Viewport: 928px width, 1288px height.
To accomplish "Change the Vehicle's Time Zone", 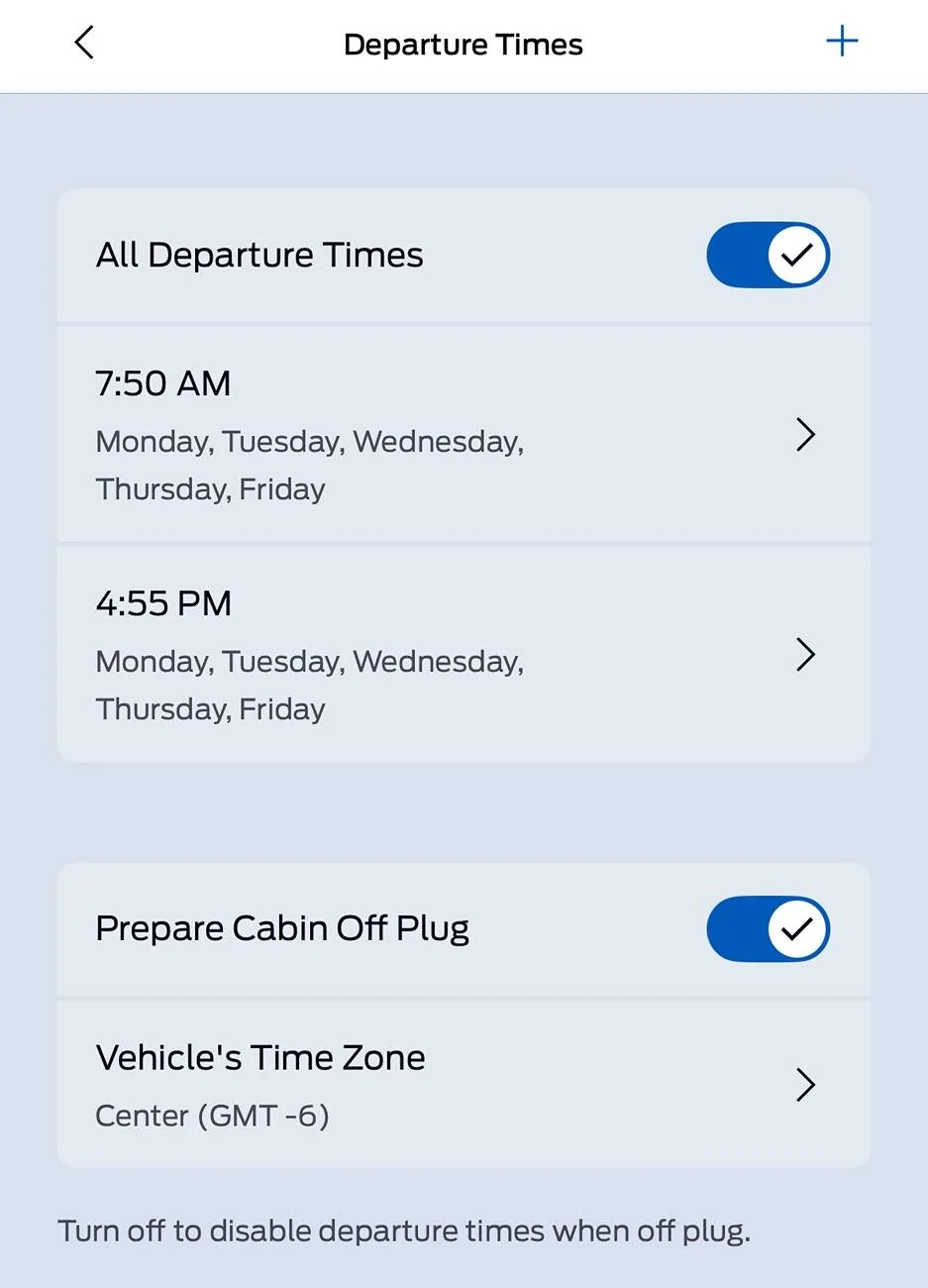I will (x=464, y=1085).
